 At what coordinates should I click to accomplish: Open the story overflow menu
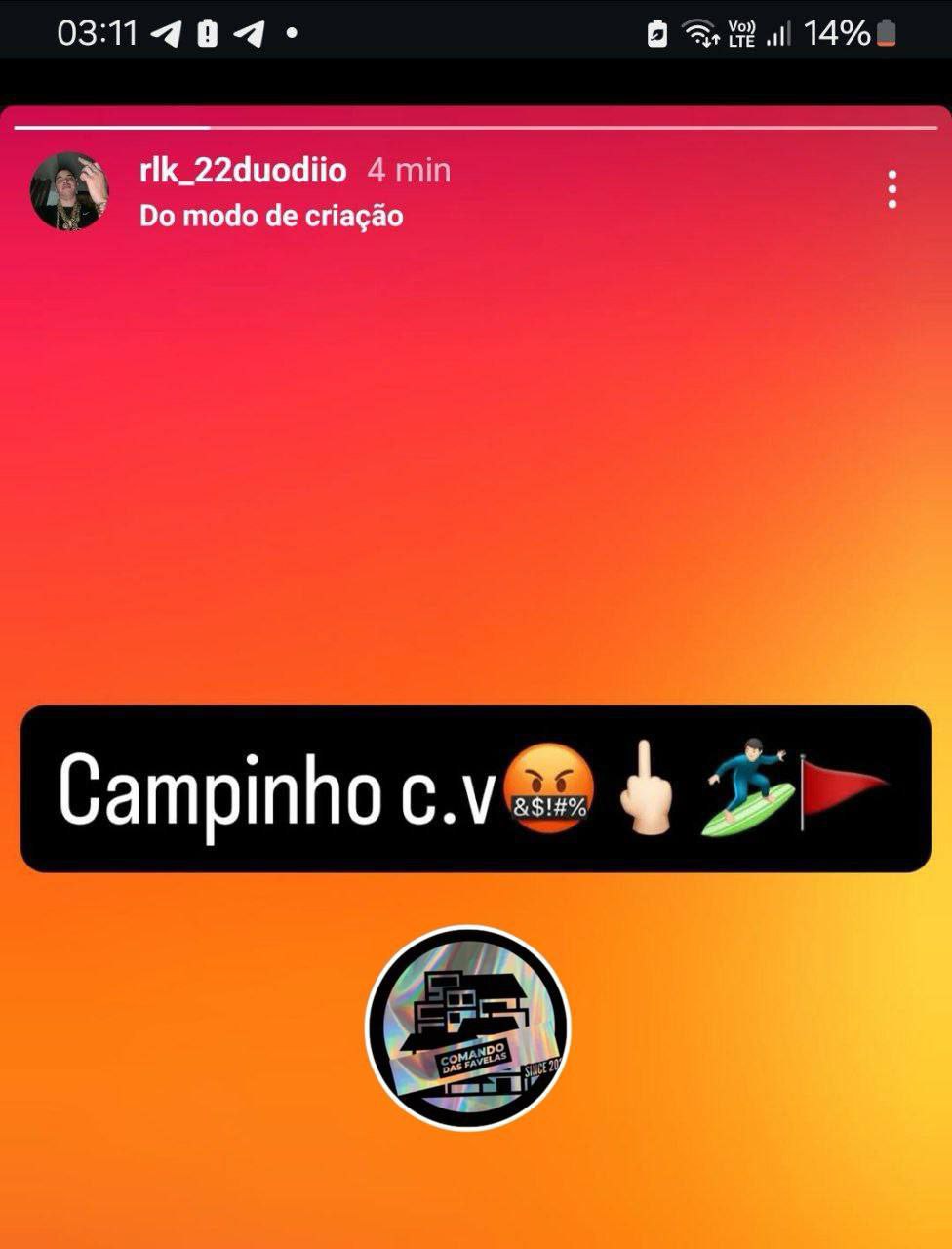[892, 189]
